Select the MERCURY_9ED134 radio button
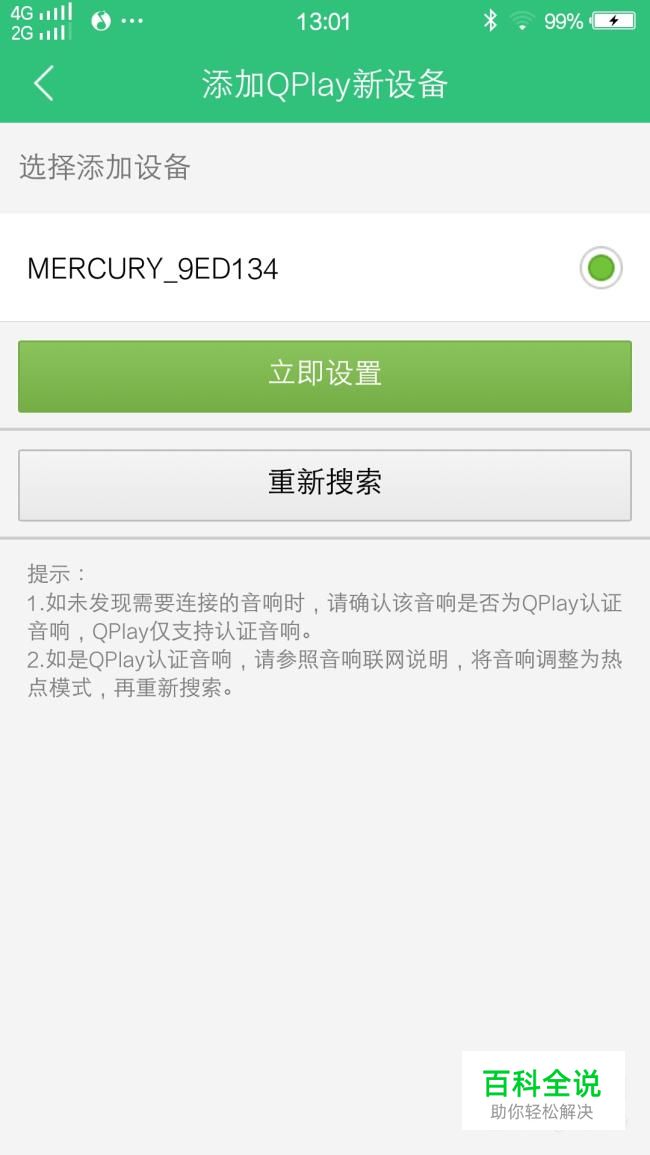This screenshot has height=1155, width=650. (601, 268)
